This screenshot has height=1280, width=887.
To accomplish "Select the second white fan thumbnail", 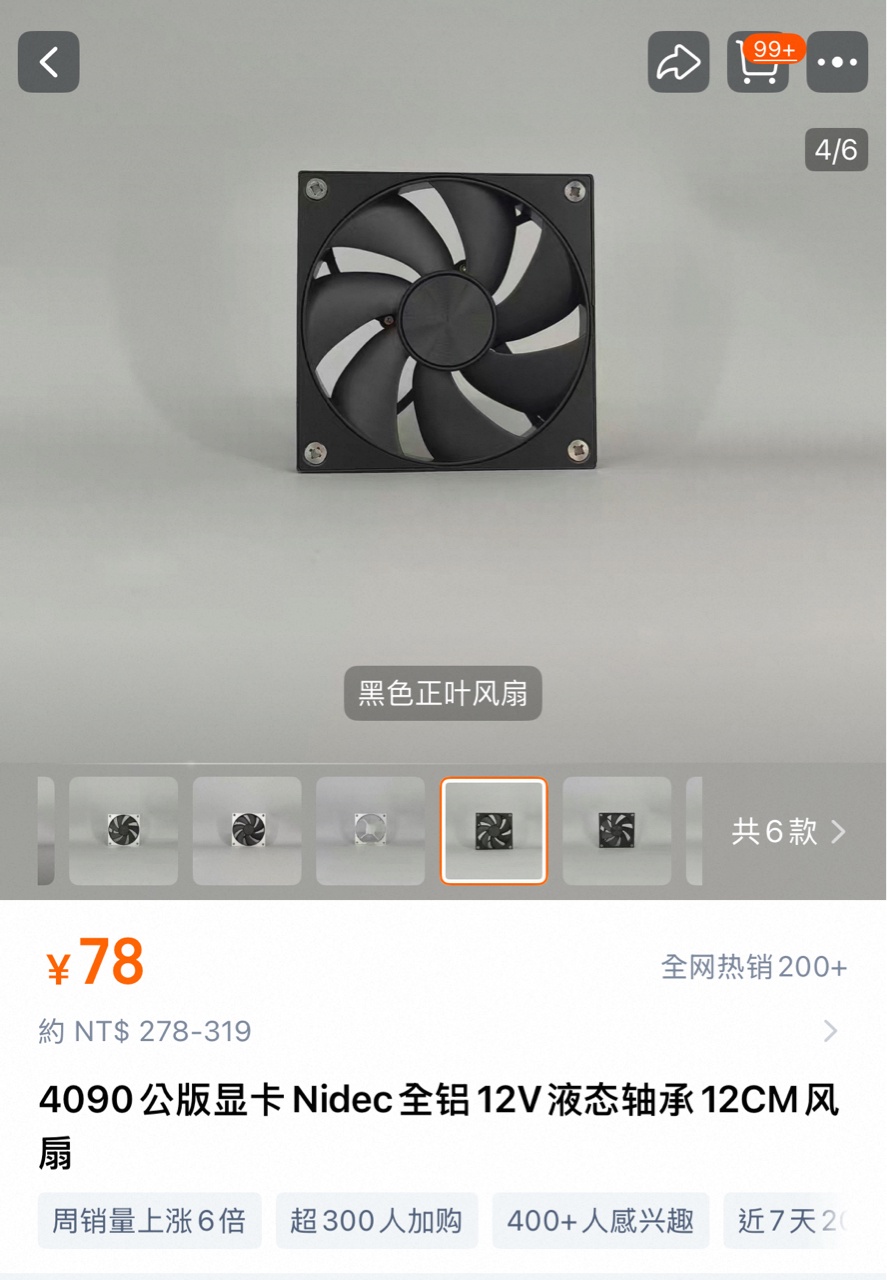I will pos(247,831).
